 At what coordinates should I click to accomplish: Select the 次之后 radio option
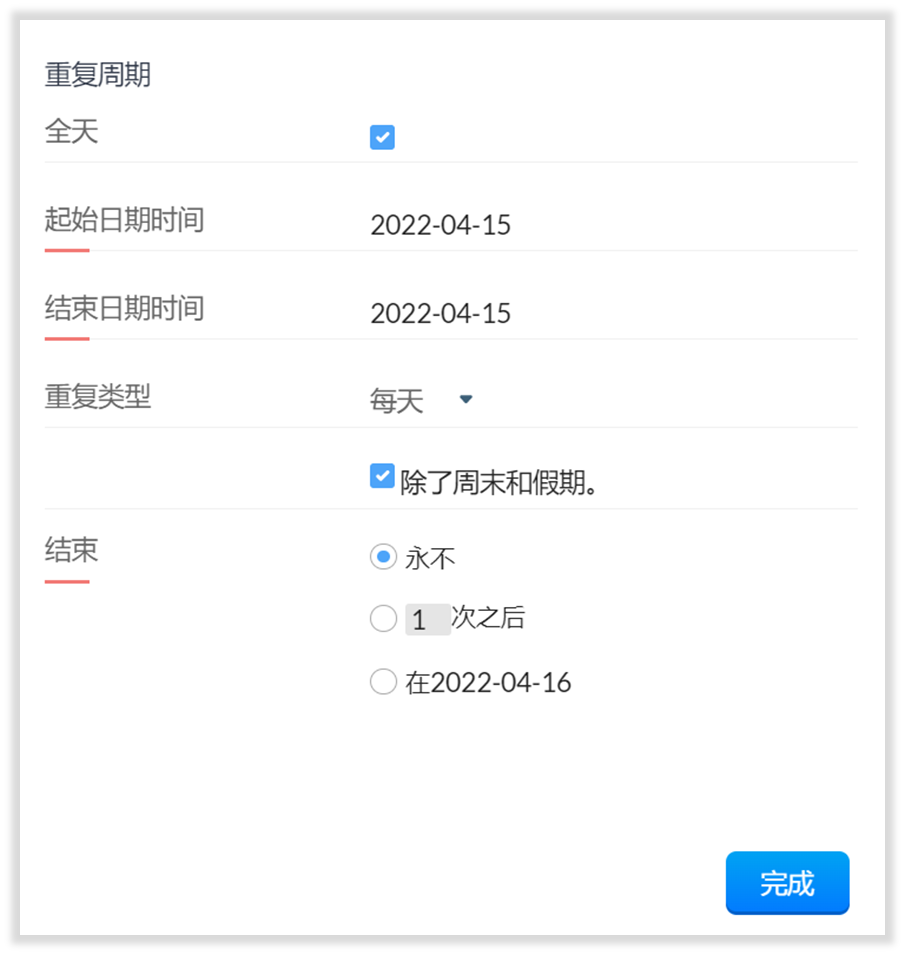click(x=383, y=620)
